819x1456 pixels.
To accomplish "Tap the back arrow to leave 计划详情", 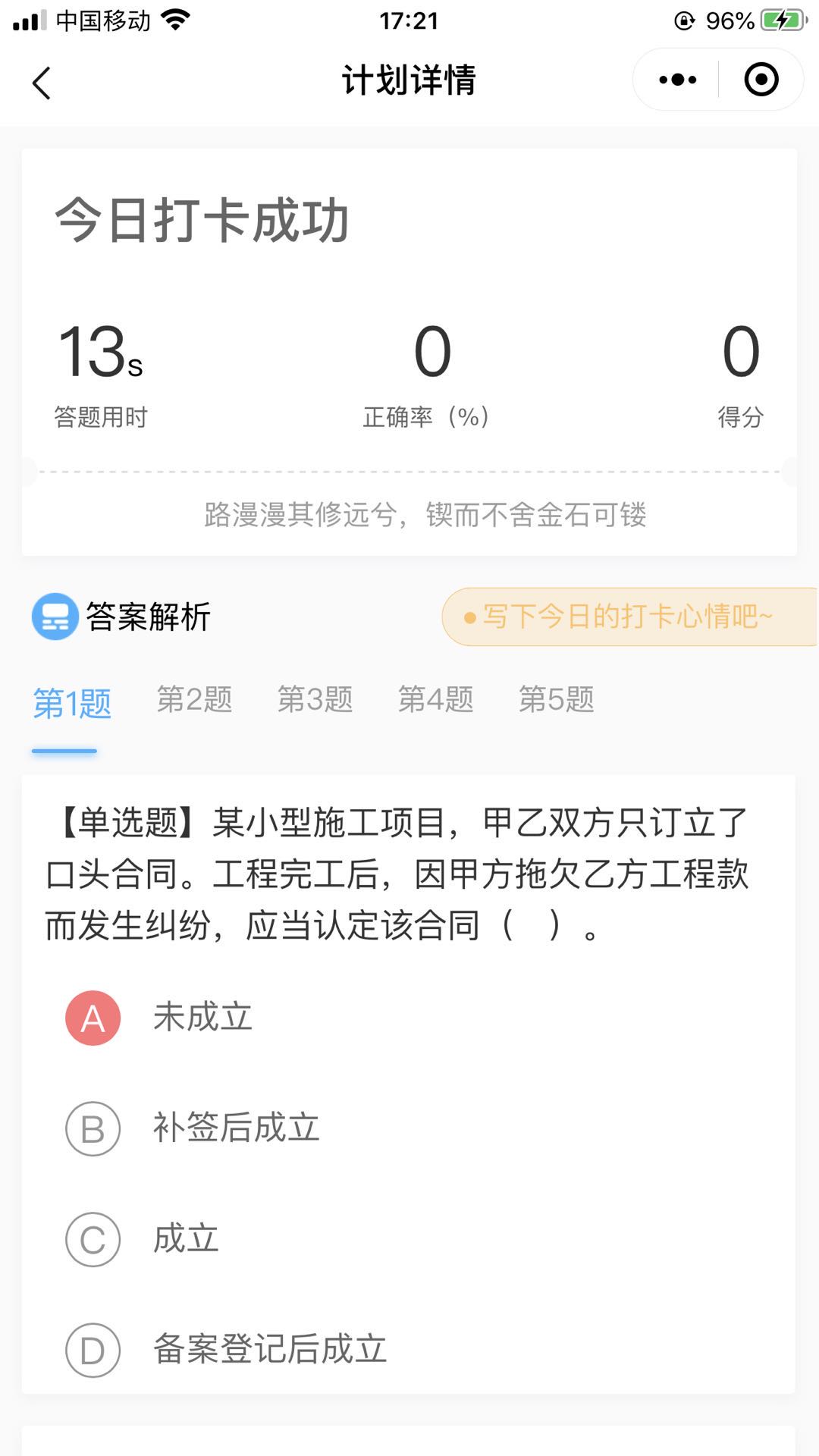I will coord(42,82).
